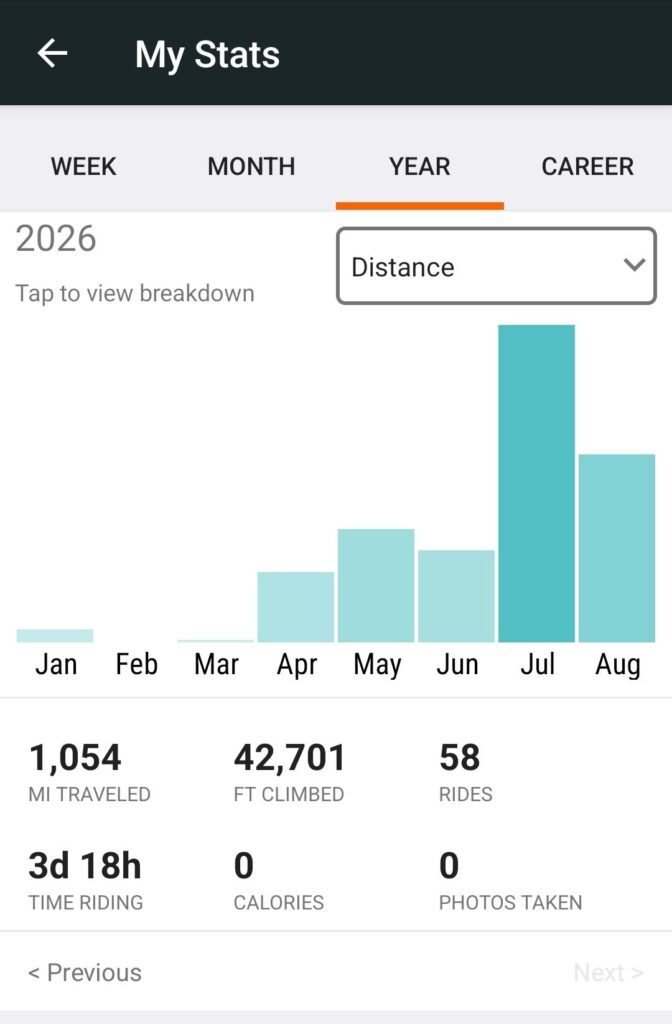Switch to the MONTH tab
The image size is (672, 1024).
pyautogui.click(x=251, y=166)
